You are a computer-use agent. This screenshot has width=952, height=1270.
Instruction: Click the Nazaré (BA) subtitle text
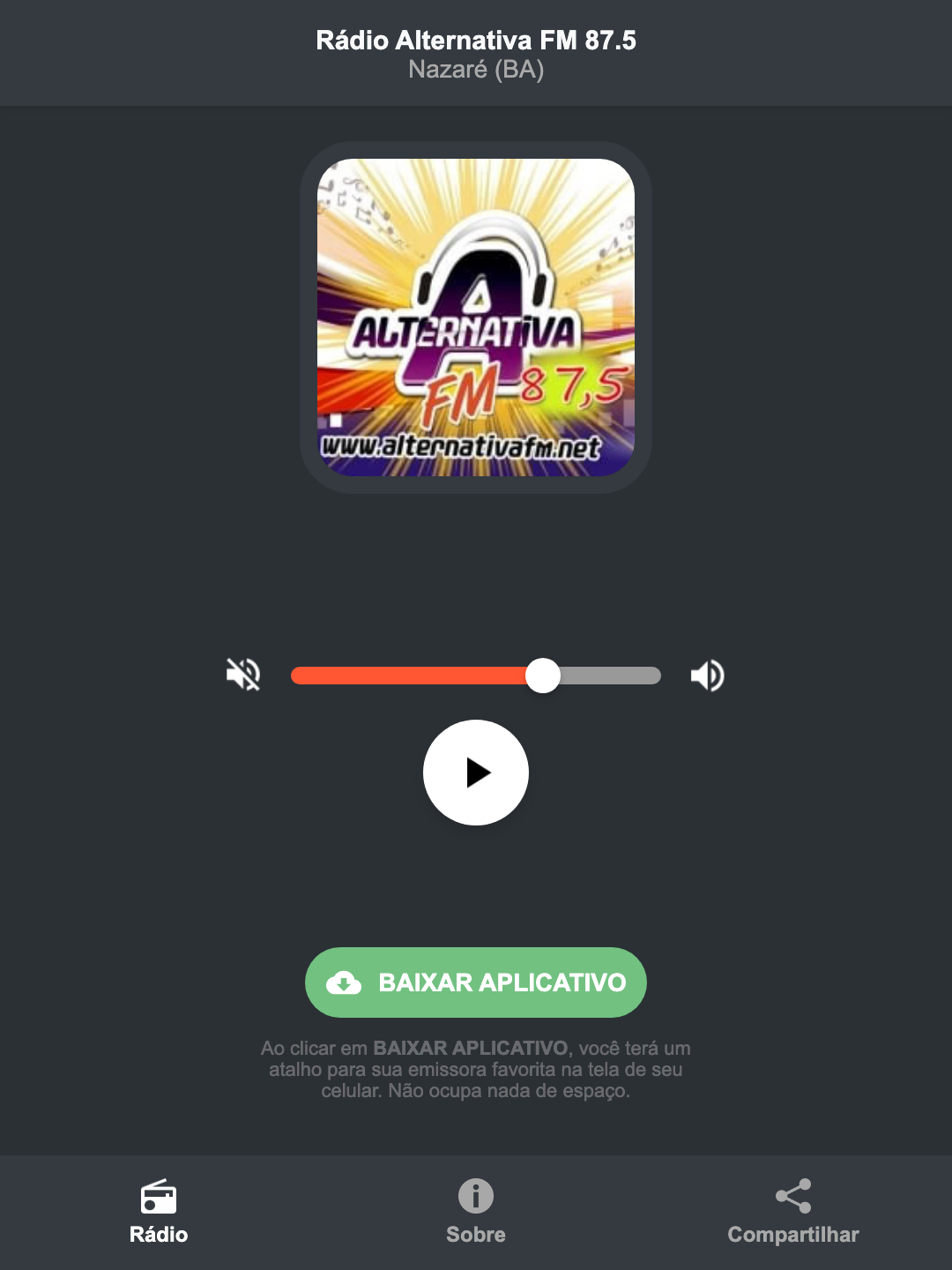(x=475, y=71)
